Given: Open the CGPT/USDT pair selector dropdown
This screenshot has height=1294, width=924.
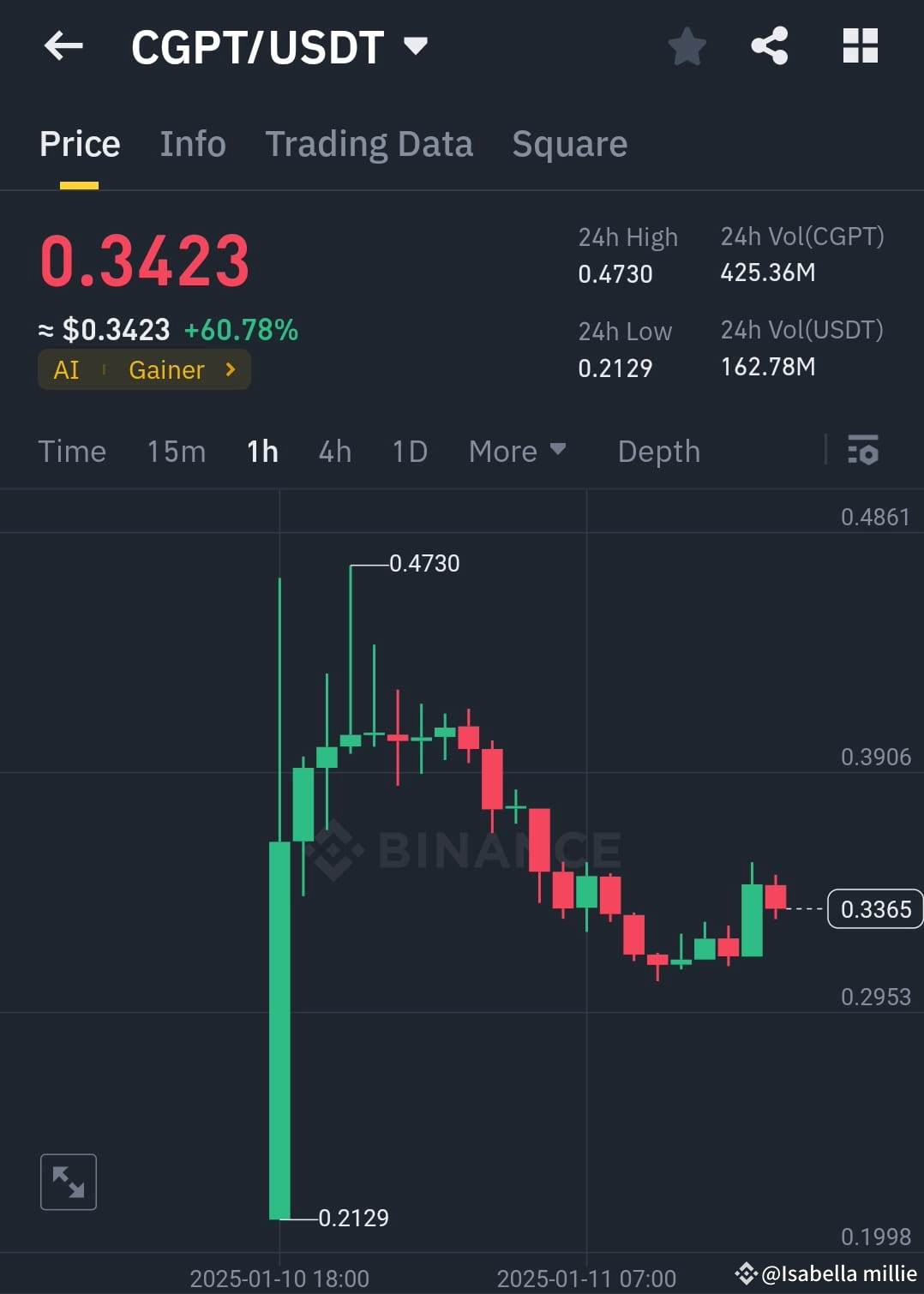Looking at the screenshot, I should tap(417, 46).
